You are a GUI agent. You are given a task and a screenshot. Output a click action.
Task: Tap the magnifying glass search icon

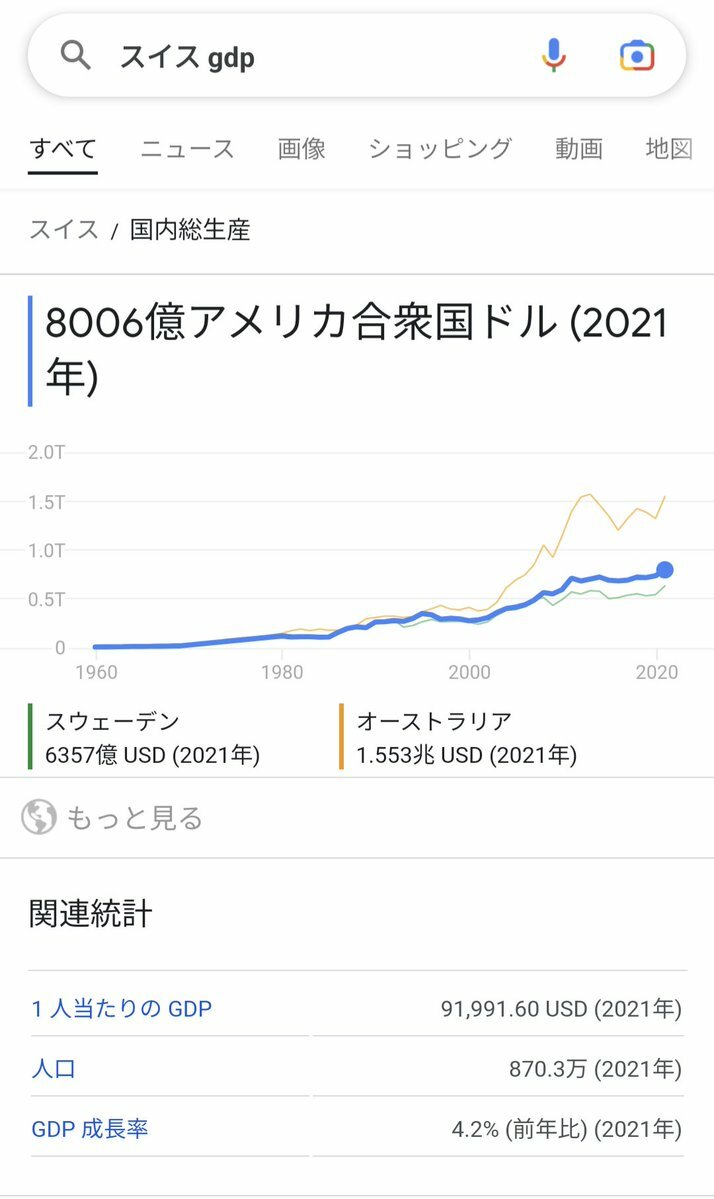pos(76,56)
